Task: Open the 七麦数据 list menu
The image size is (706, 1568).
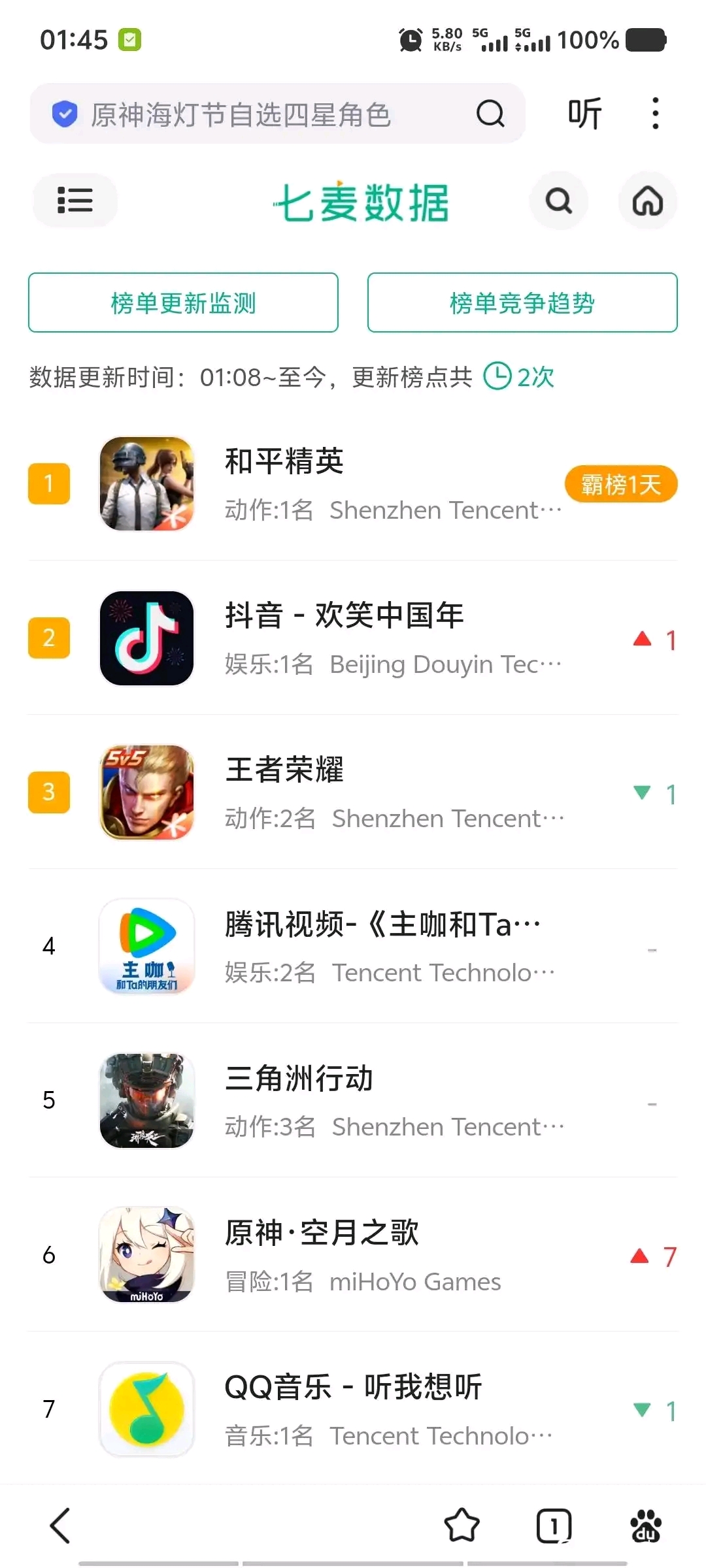Action: [x=75, y=201]
